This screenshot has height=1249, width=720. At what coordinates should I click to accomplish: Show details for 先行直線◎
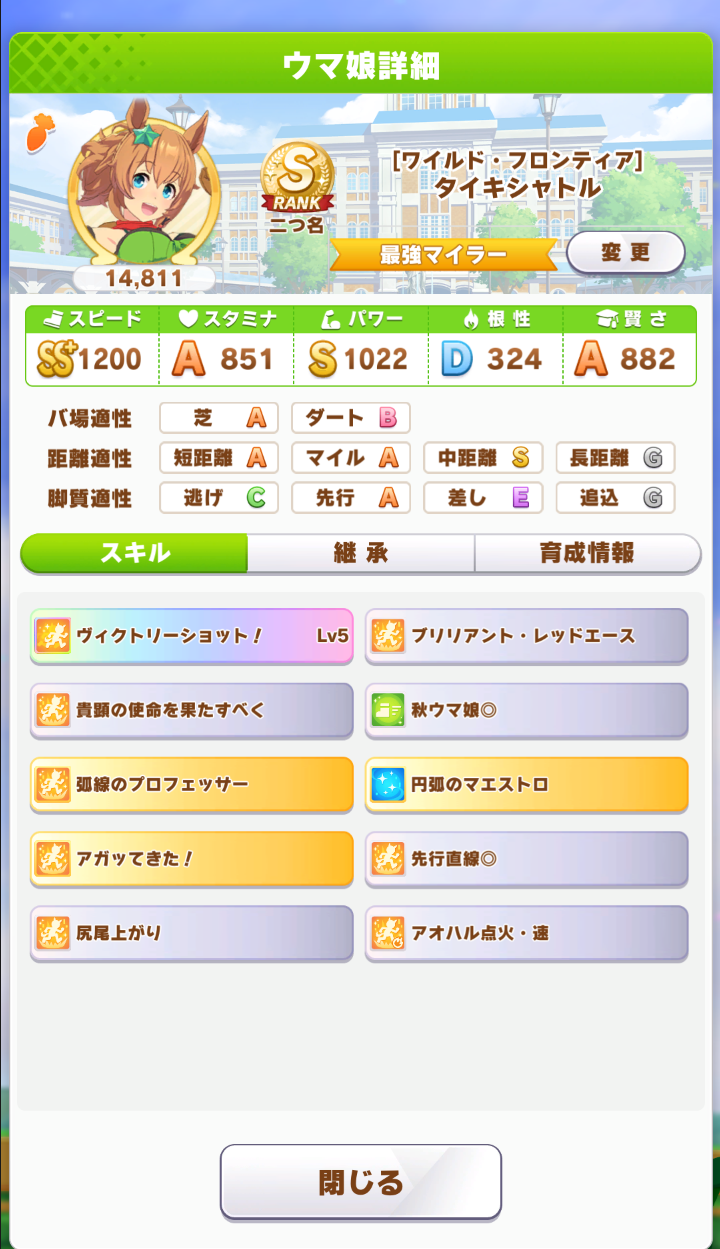[x=526, y=858]
